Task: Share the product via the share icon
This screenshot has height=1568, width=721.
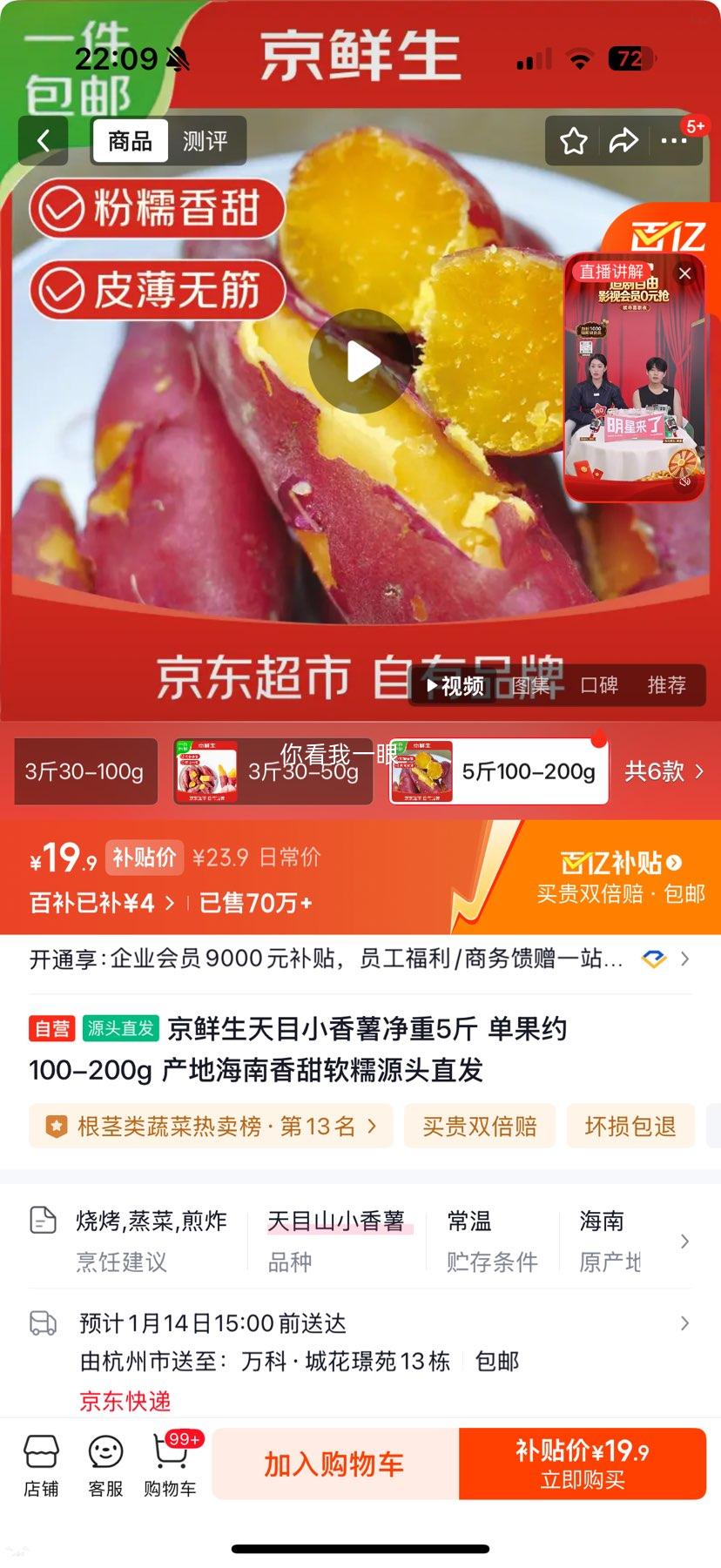Action: pos(623,140)
